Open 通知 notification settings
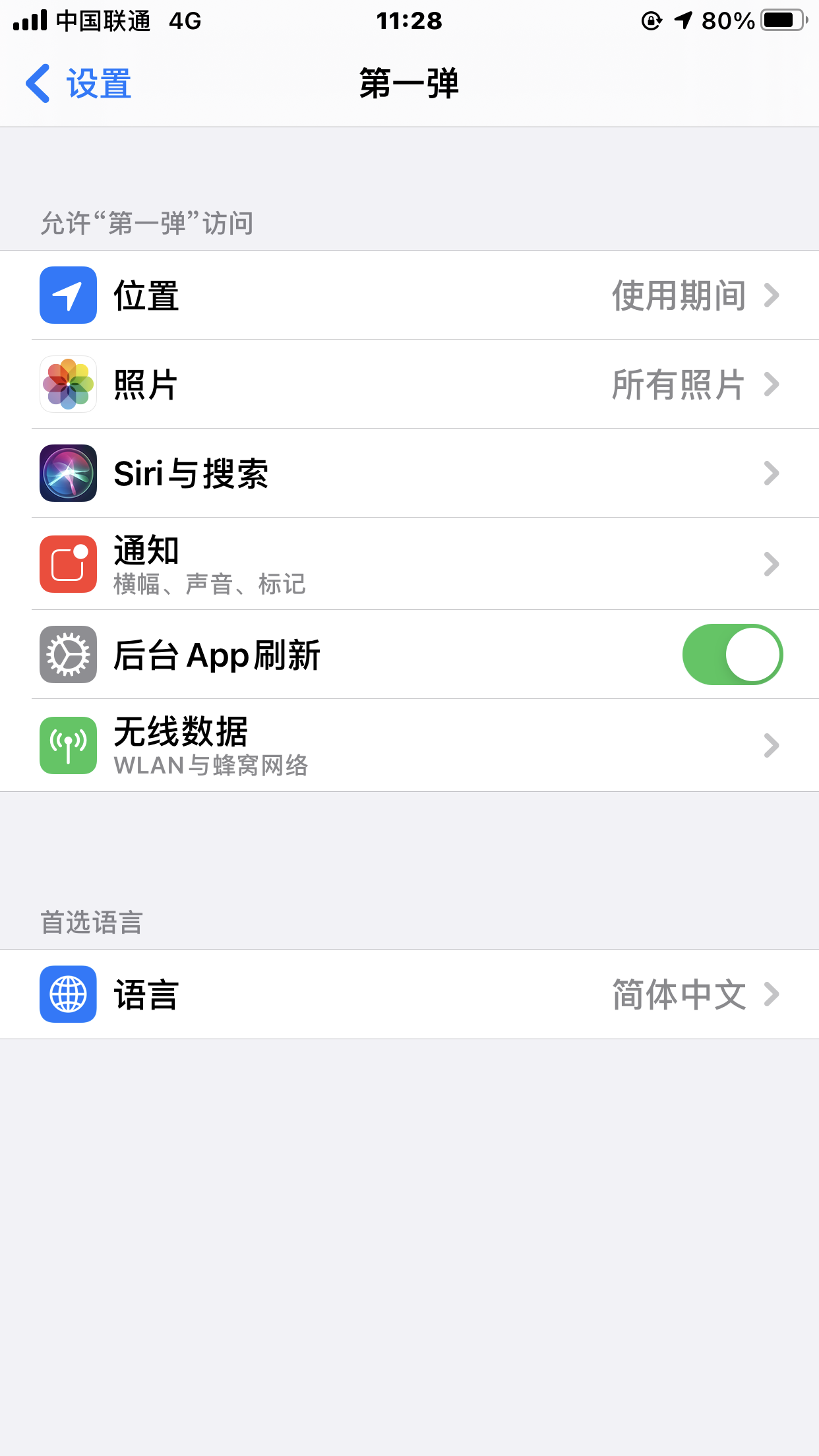The image size is (819, 1456). pyautogui.click(x=409, y=564)
